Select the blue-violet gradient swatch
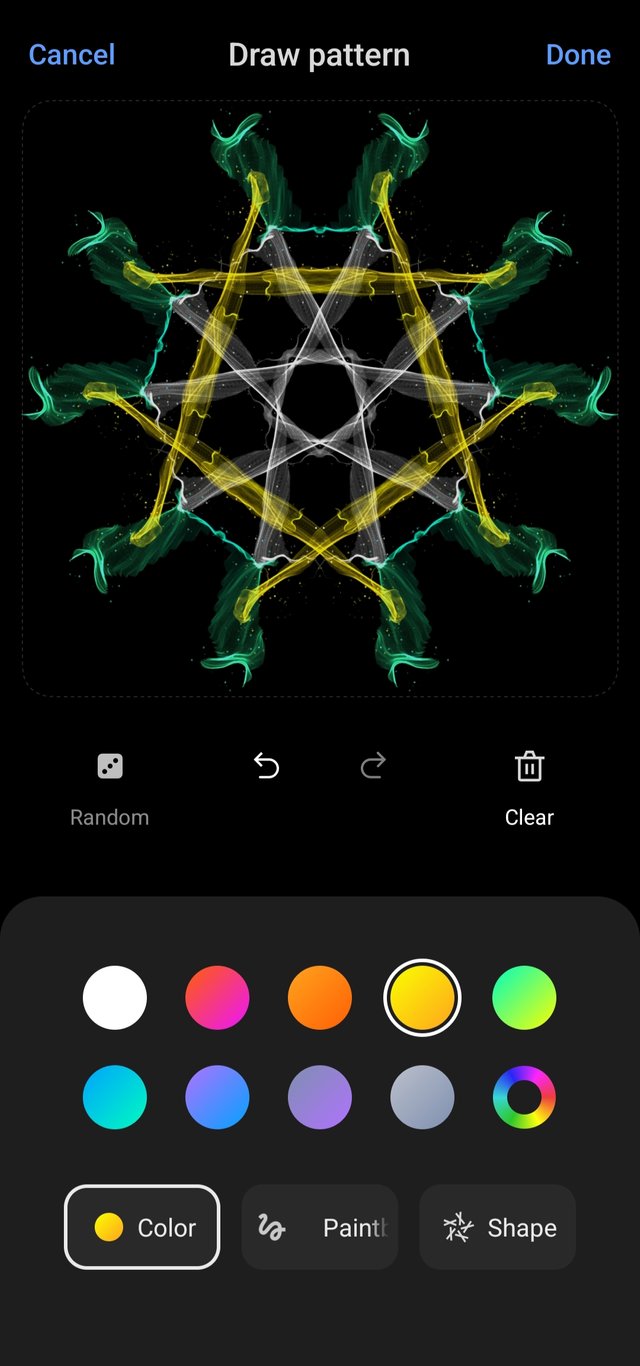Screen dimensions: 640x1366 217,1097
